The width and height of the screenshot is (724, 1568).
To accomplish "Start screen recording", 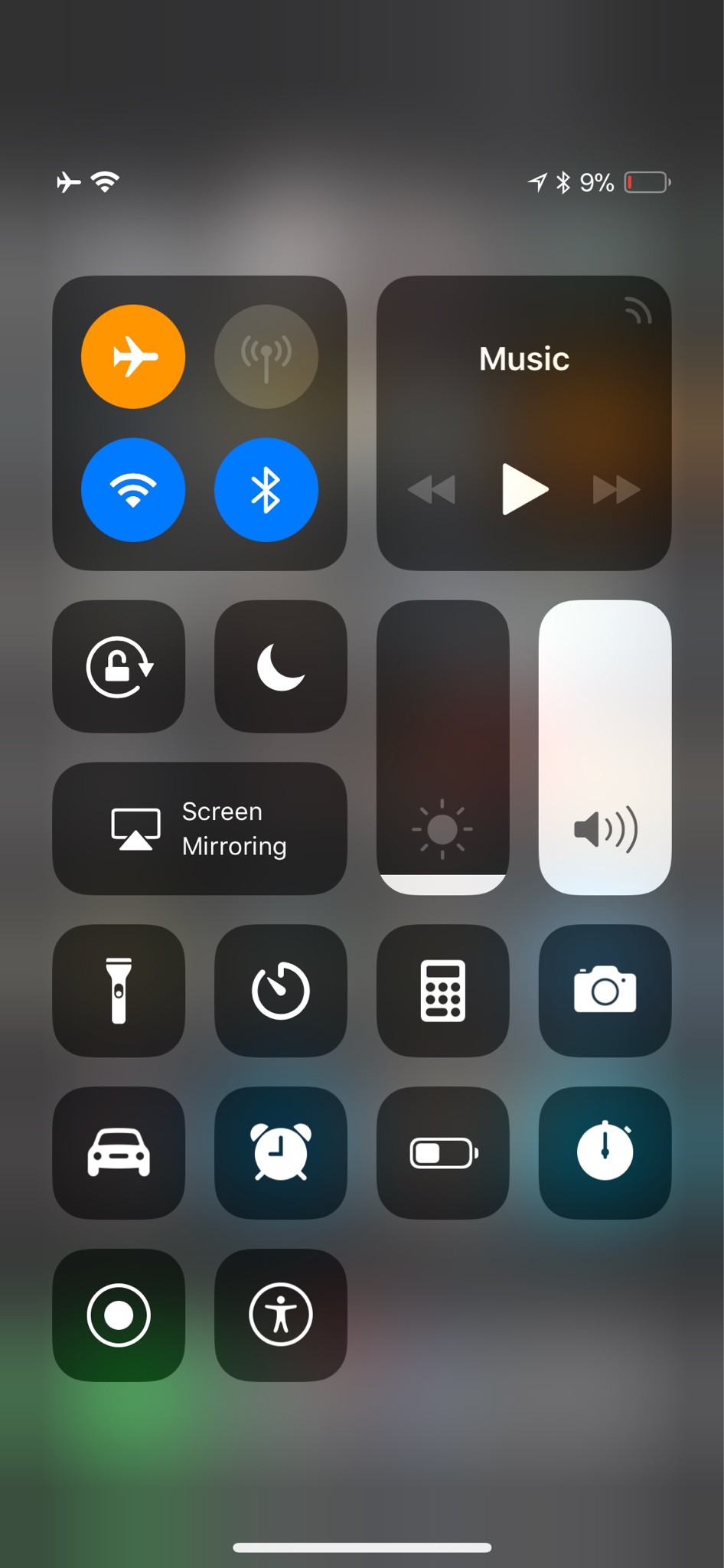I will point(119,1315).
